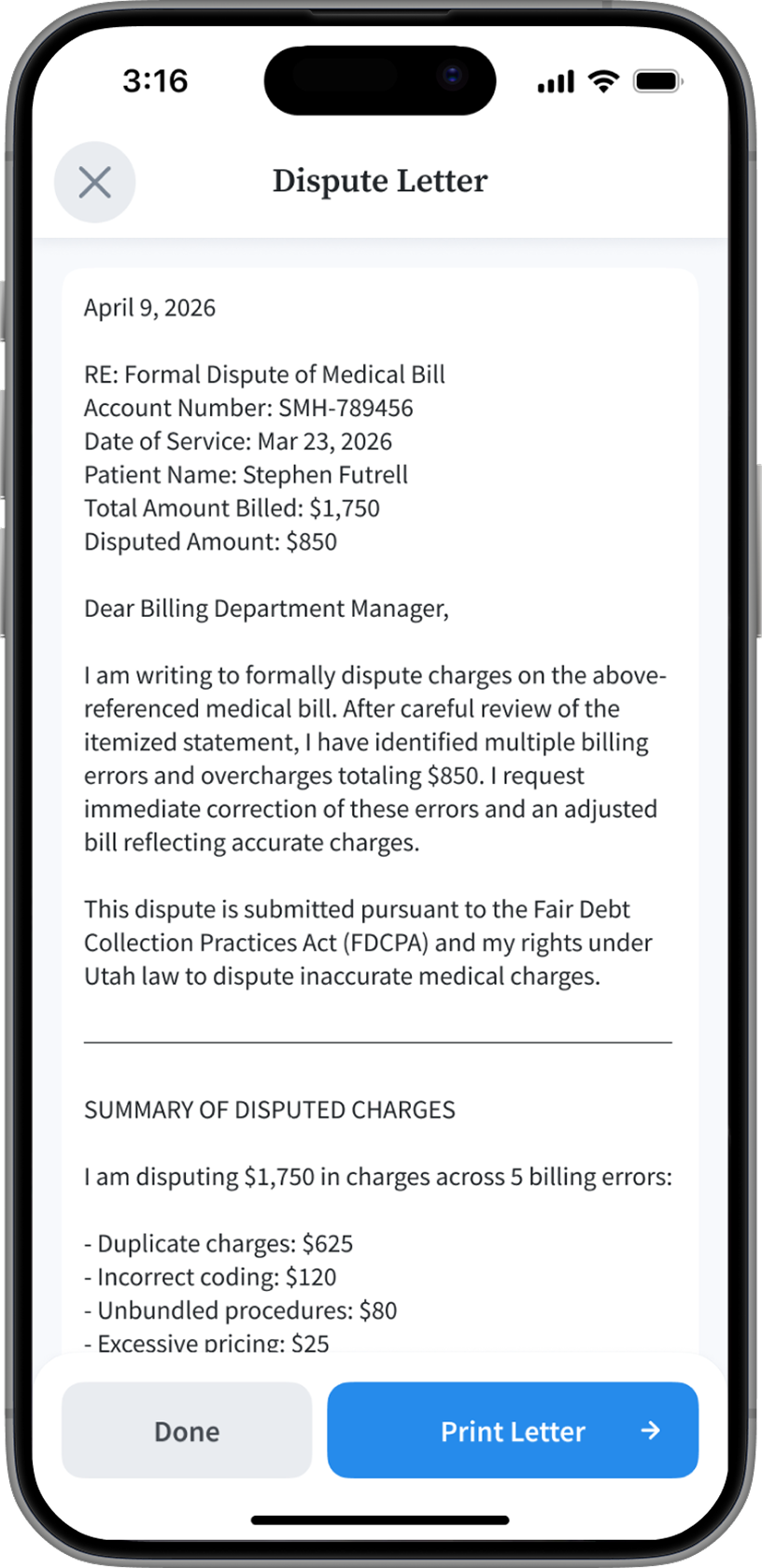Tap the X to close the Dispute Letter
Viewport: 762px width, 1568px height.
click(x=94, y=183)
